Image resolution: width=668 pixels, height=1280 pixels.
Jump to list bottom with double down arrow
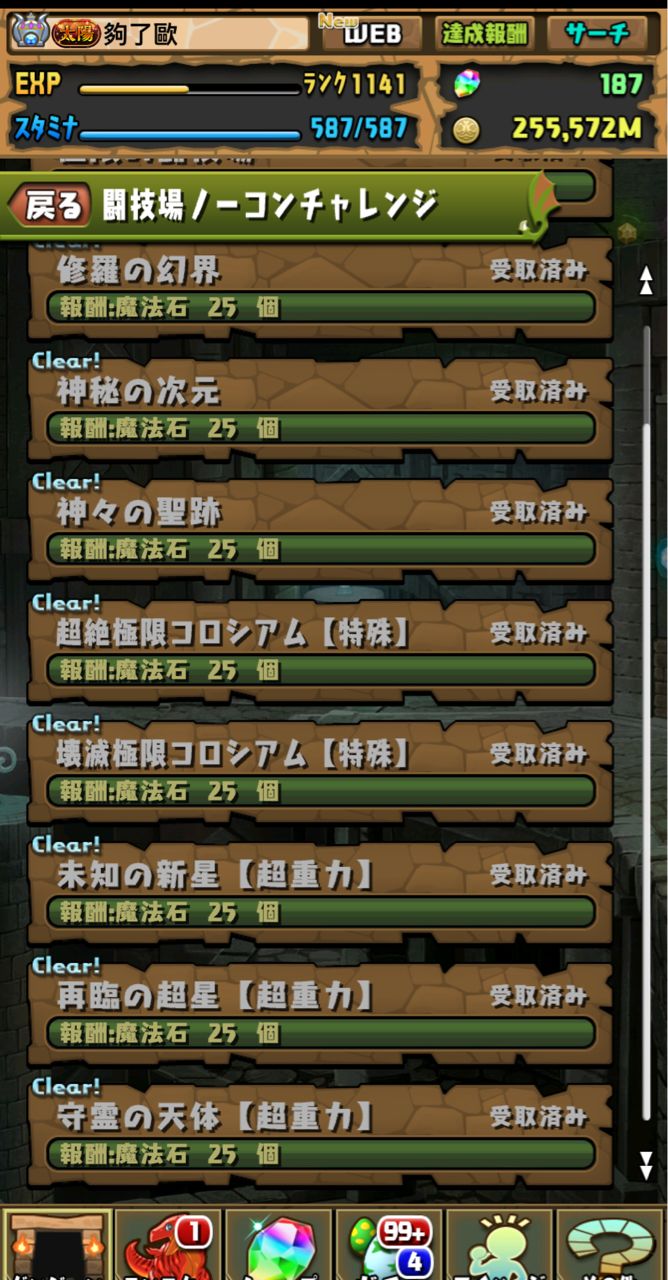(646, 1164)
